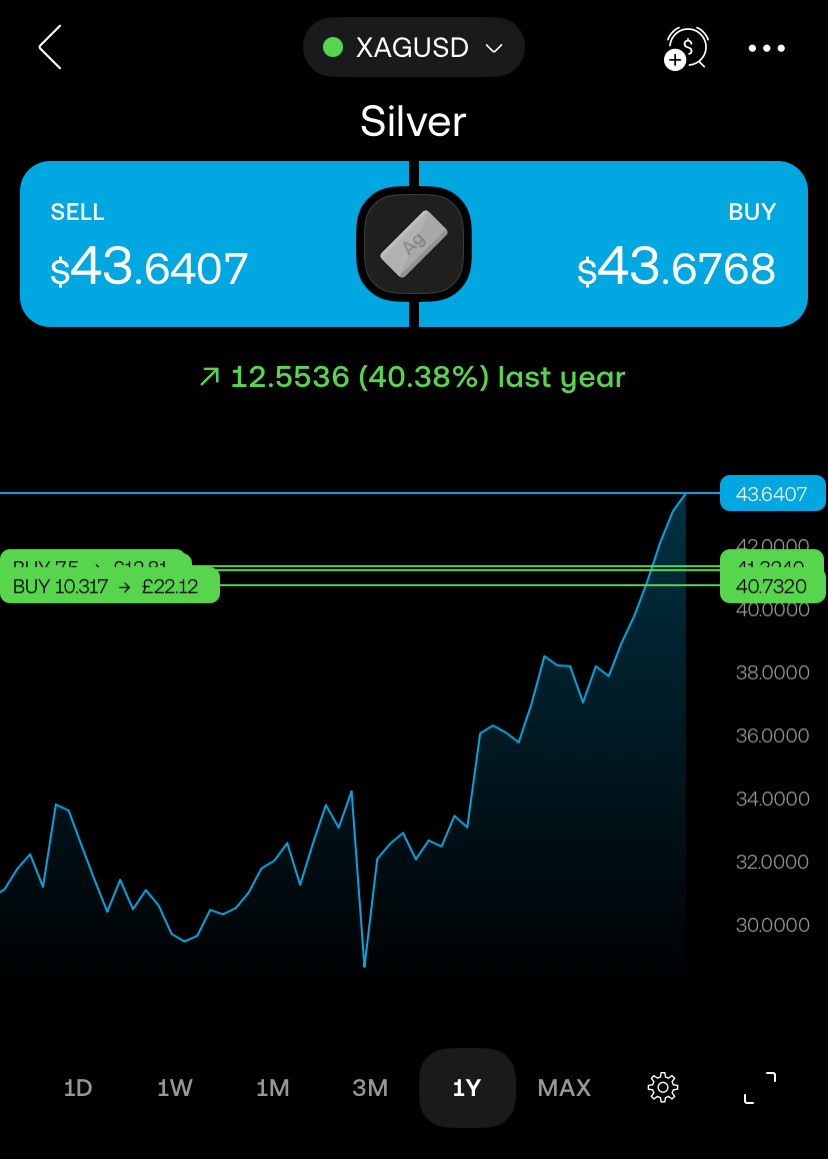This screenshot has width=828, height=1159.
Task: Switch chart range to 1D
Action: (78, 1087)
